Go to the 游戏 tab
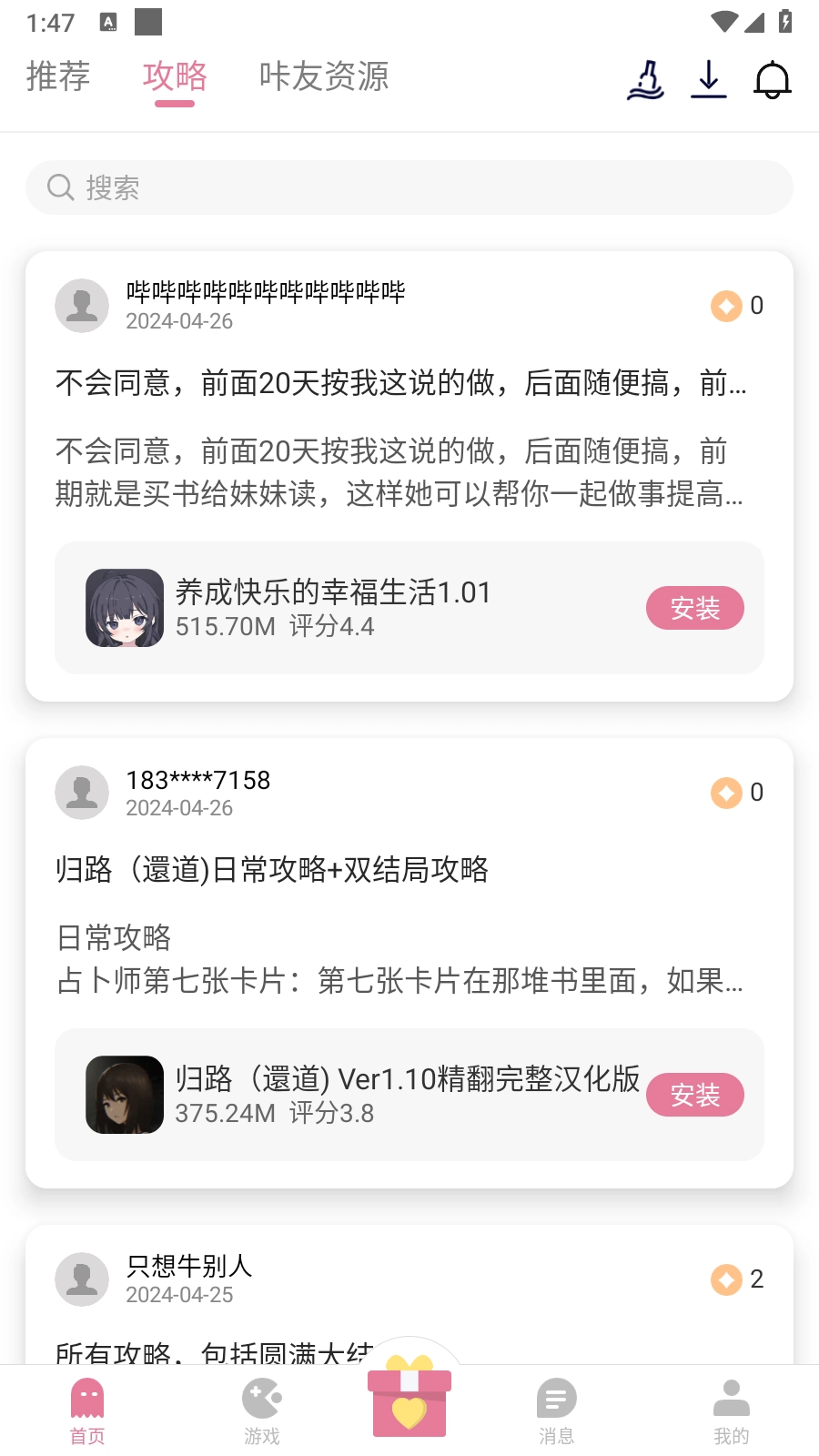The image size is (819, 1456). (262, 1409)
